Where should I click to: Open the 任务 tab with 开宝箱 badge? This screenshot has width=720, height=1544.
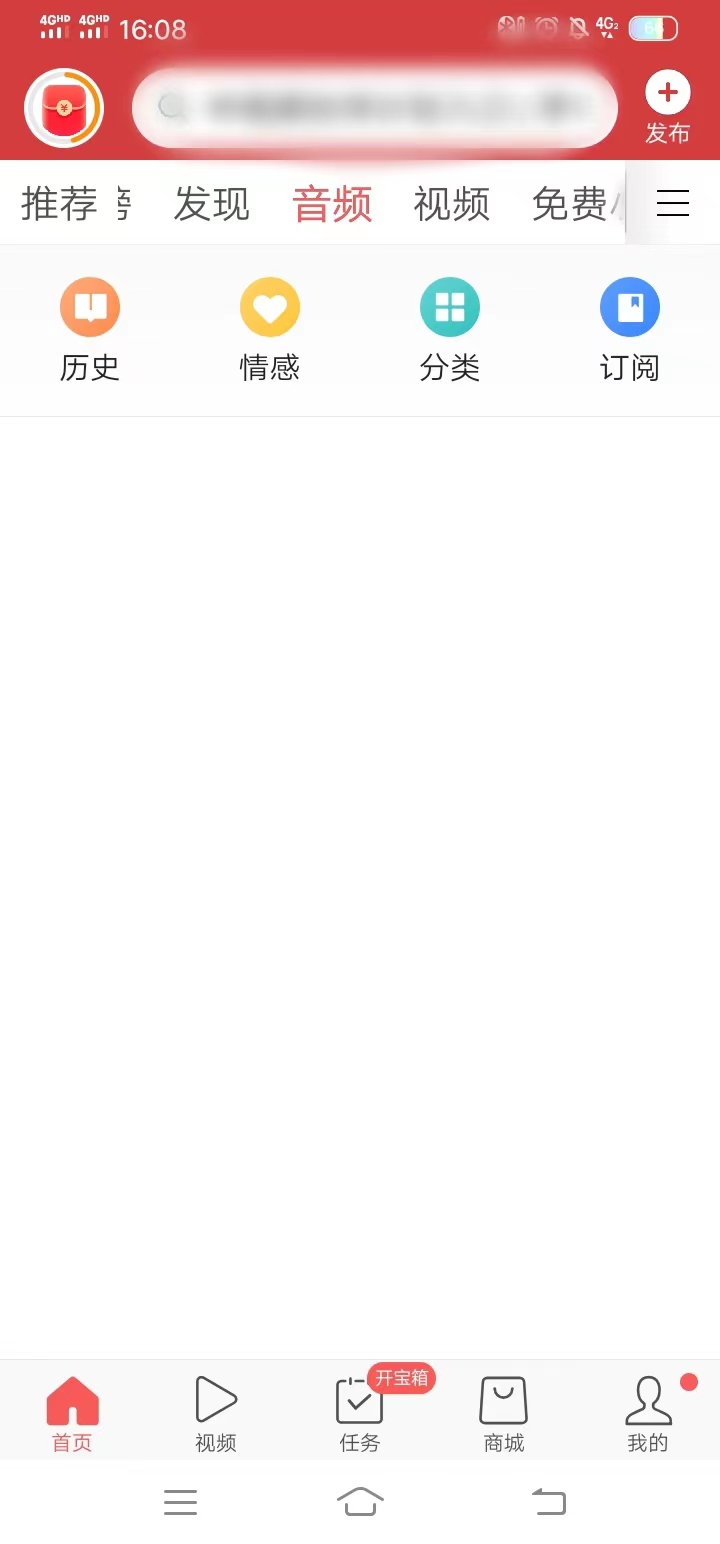coord(360,1413)
